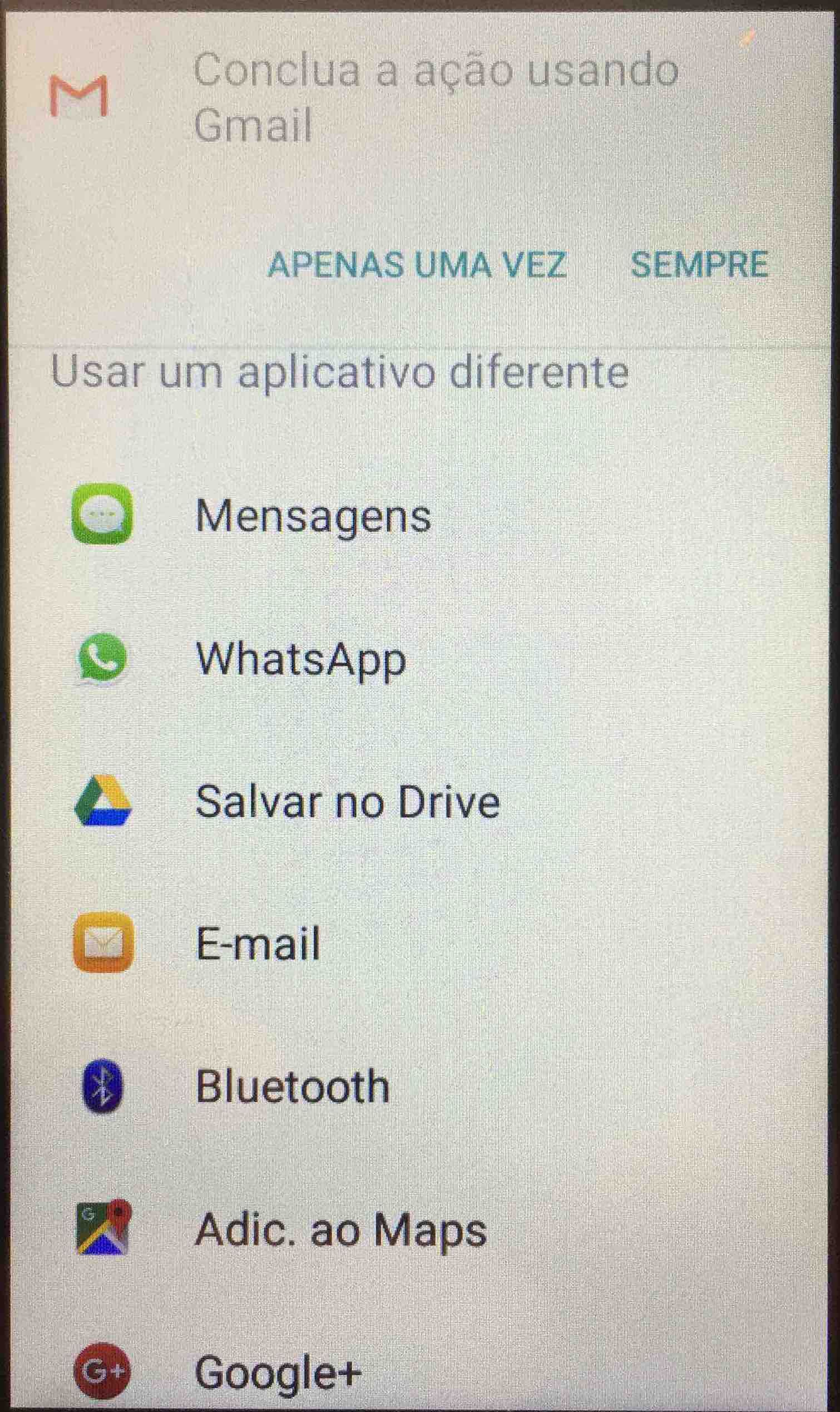Open WhatsApp to complete the action

pyautogui.click(x=300, y=659)
